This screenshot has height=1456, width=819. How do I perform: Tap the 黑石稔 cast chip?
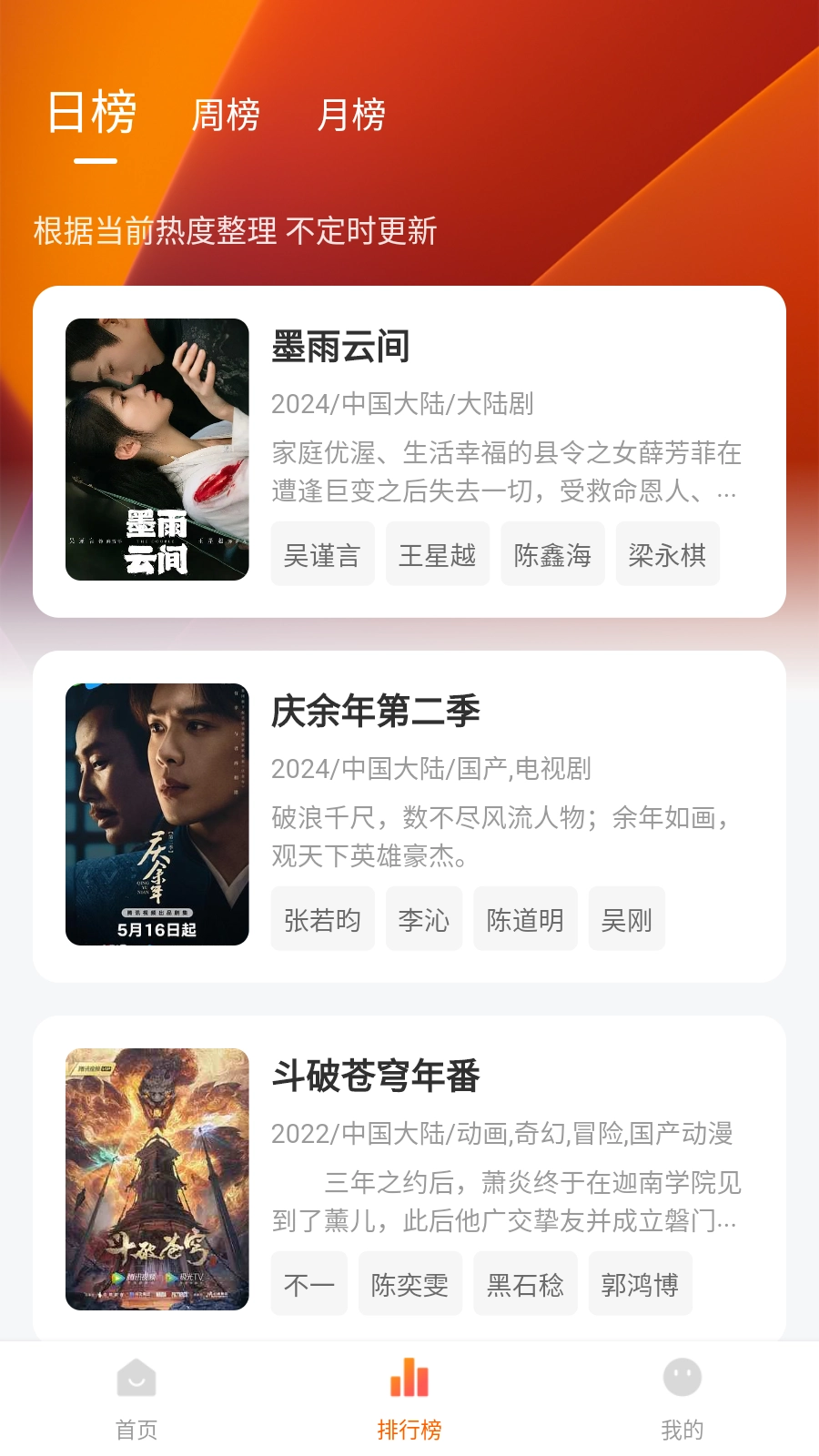click(525, 1284)
